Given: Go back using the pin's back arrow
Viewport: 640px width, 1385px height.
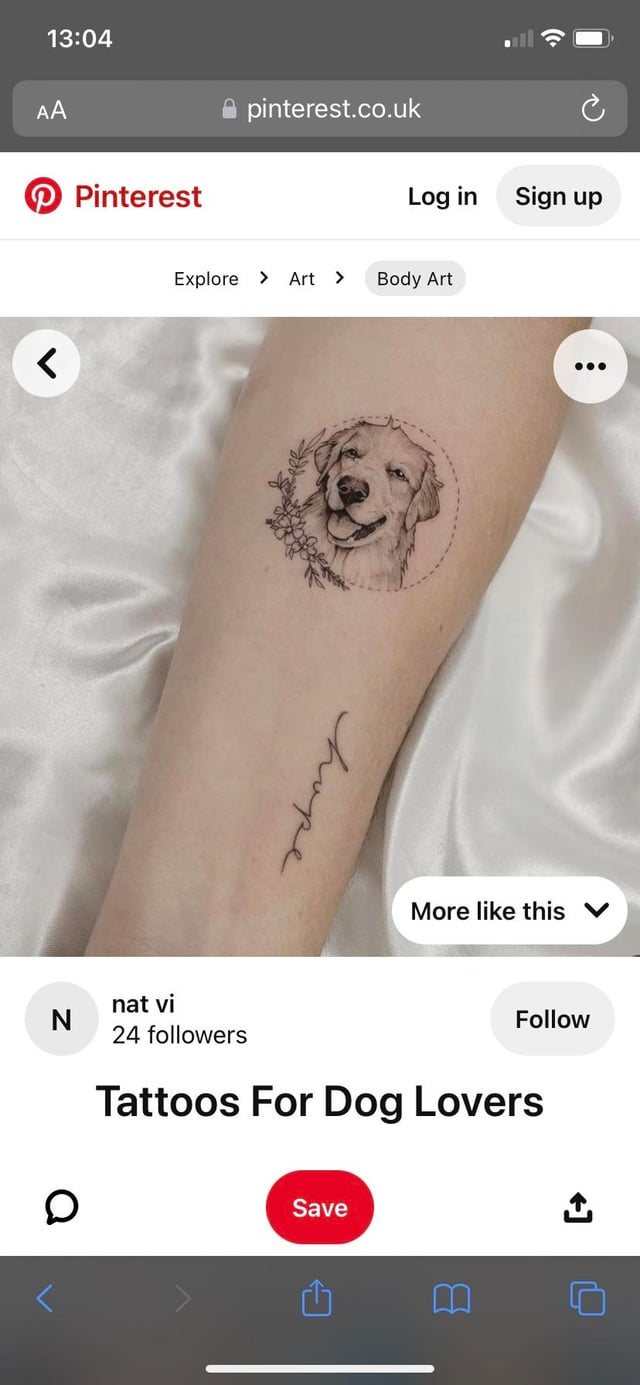Looking at the screenshot, I should click(46, 364).
